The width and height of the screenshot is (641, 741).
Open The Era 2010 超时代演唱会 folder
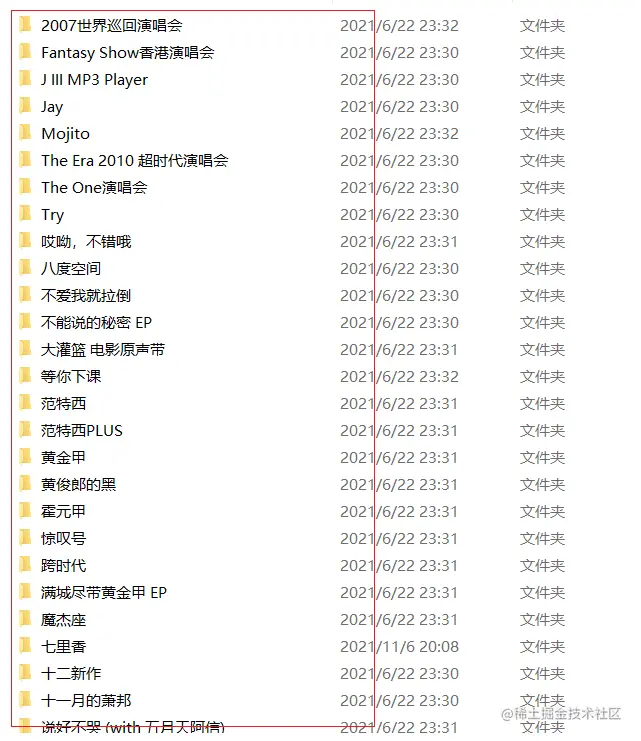click(x=134, y=160)
